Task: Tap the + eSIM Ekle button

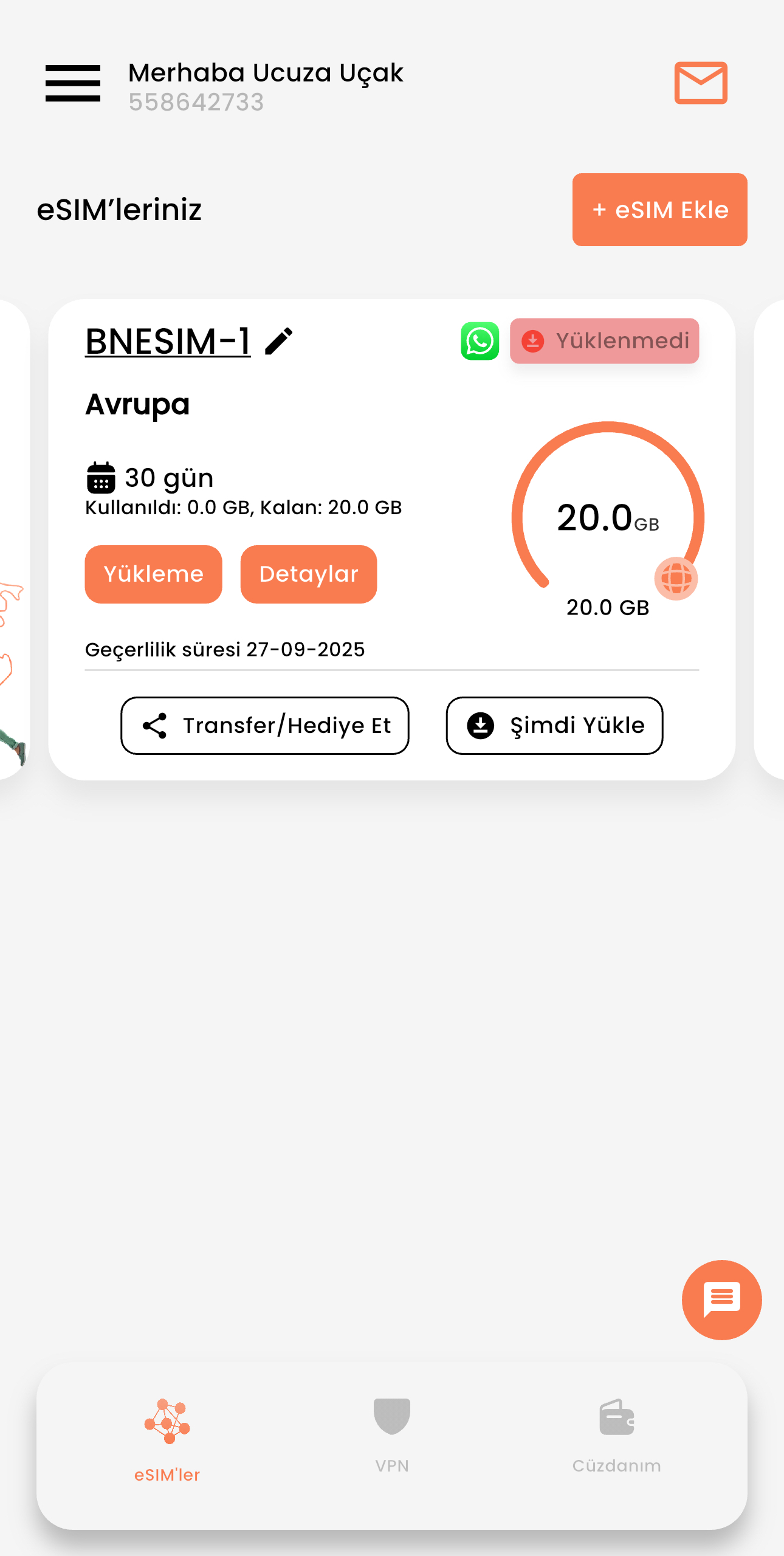Action: (x=659, y=210)
